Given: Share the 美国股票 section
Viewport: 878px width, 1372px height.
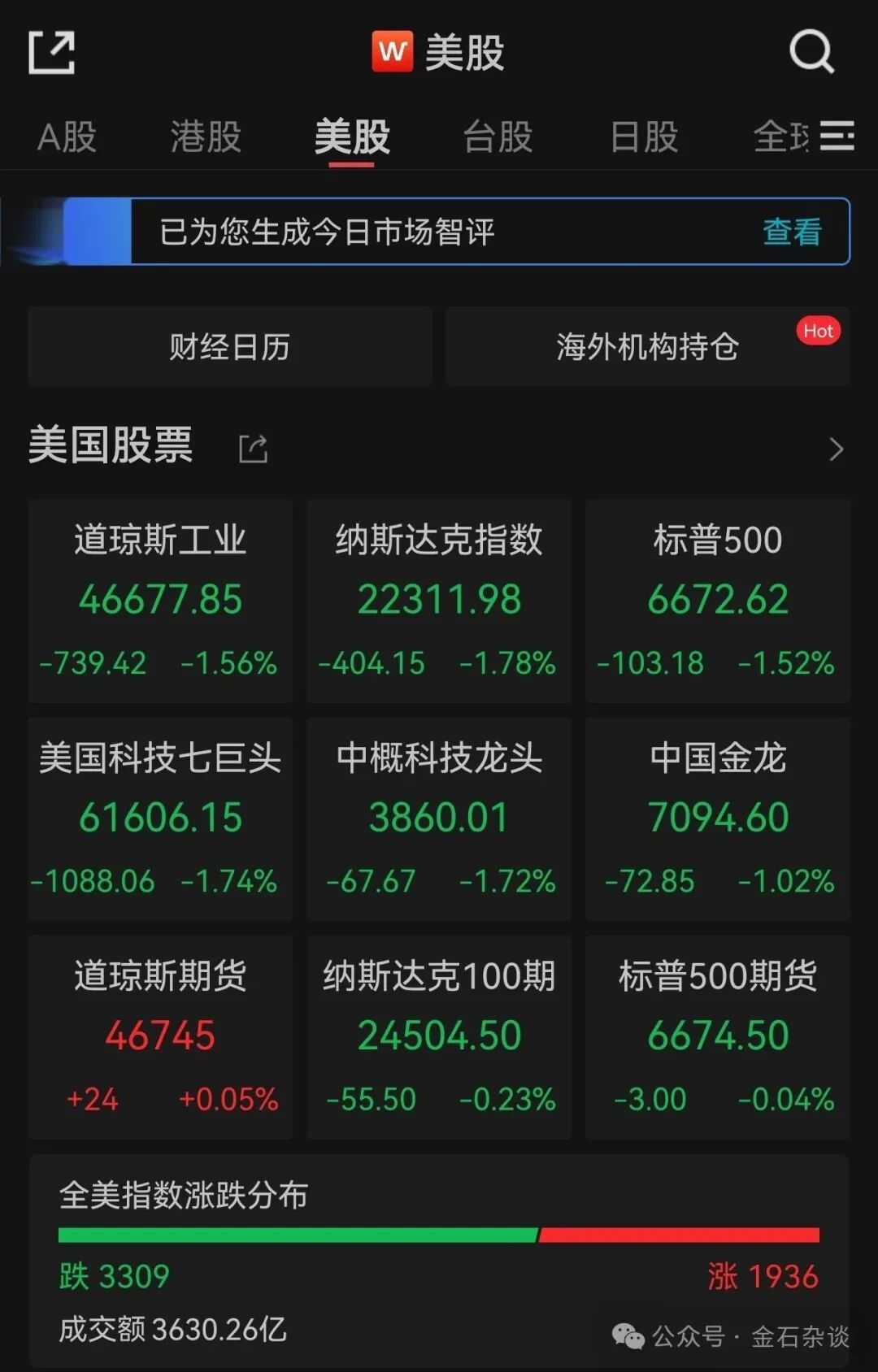Looking at the screenshot, I should pos(253,449).
